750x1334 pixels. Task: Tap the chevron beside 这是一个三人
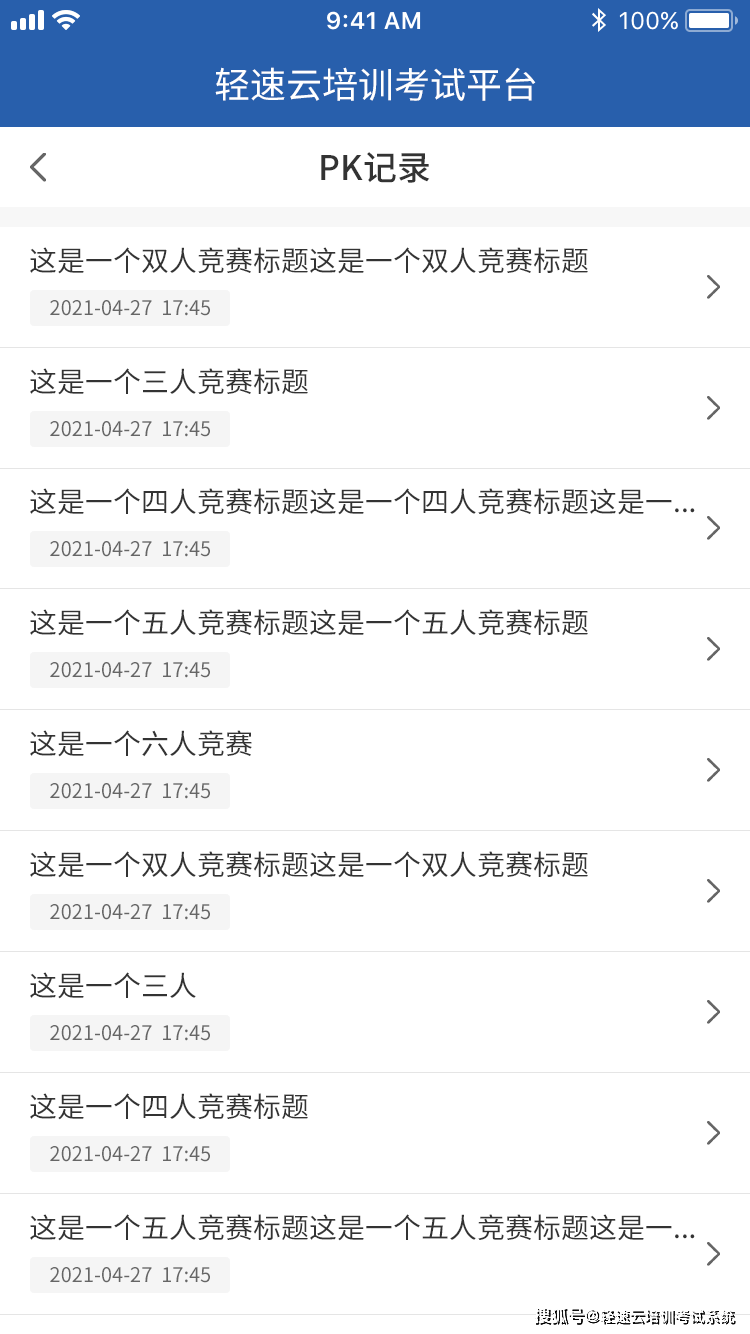click(x=713, y=1012)
